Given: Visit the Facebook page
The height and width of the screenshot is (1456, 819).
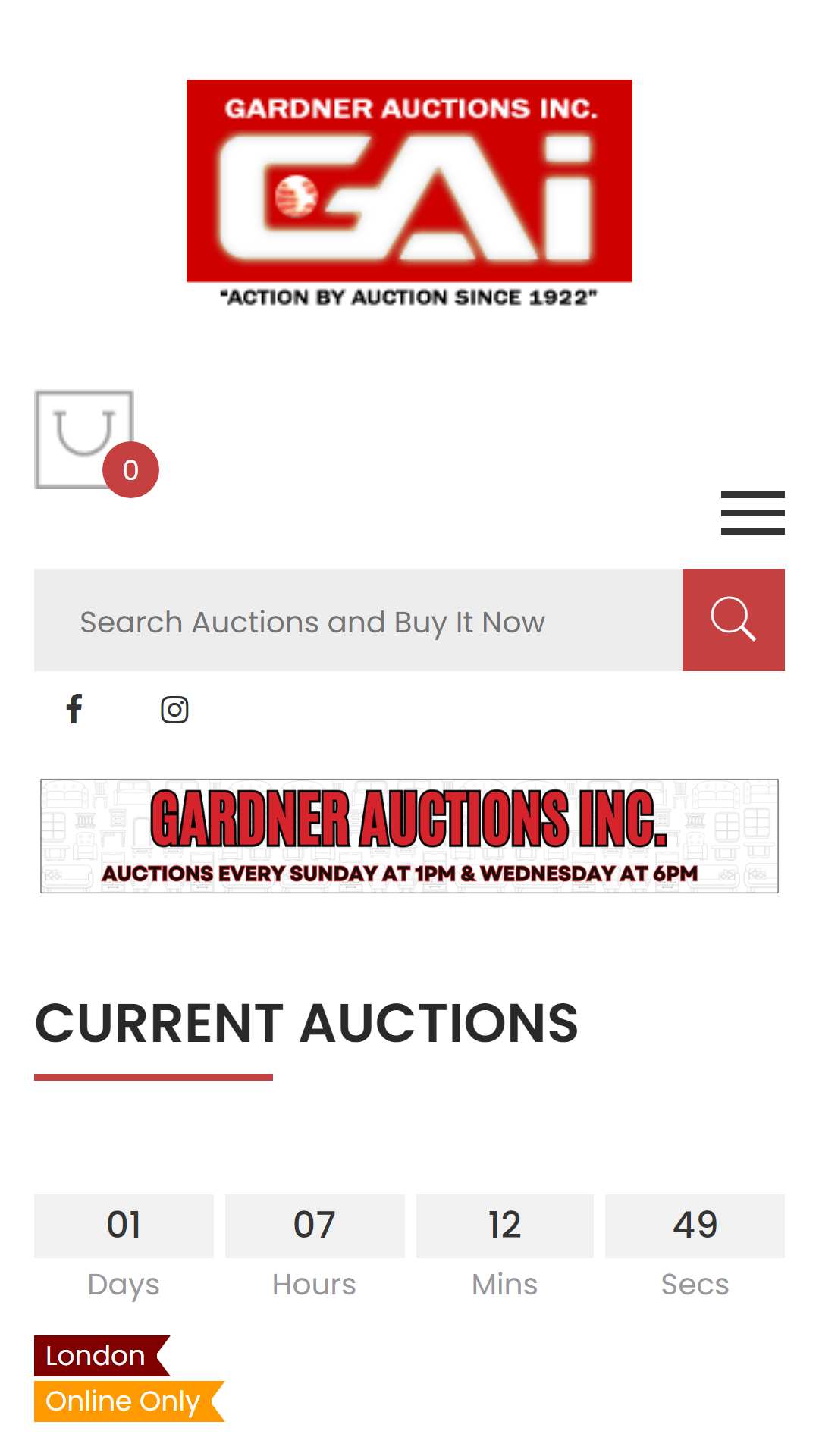Looking at the screenshot, I should 74,709.
